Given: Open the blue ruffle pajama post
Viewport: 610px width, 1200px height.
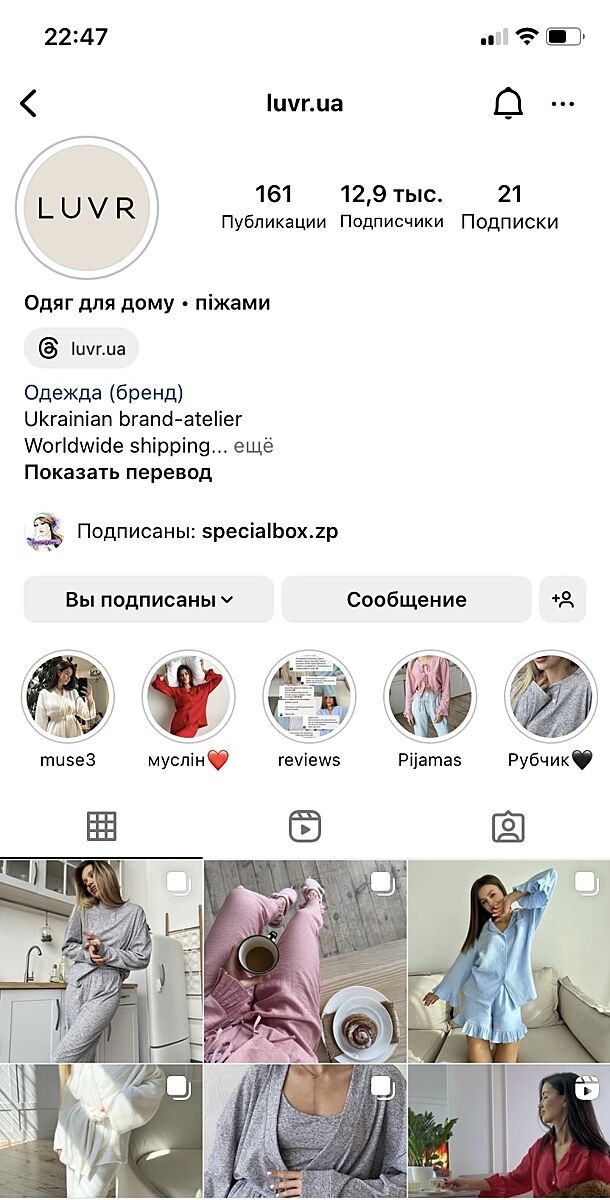Looking at the screenshot, I should (x=509, y=961).
